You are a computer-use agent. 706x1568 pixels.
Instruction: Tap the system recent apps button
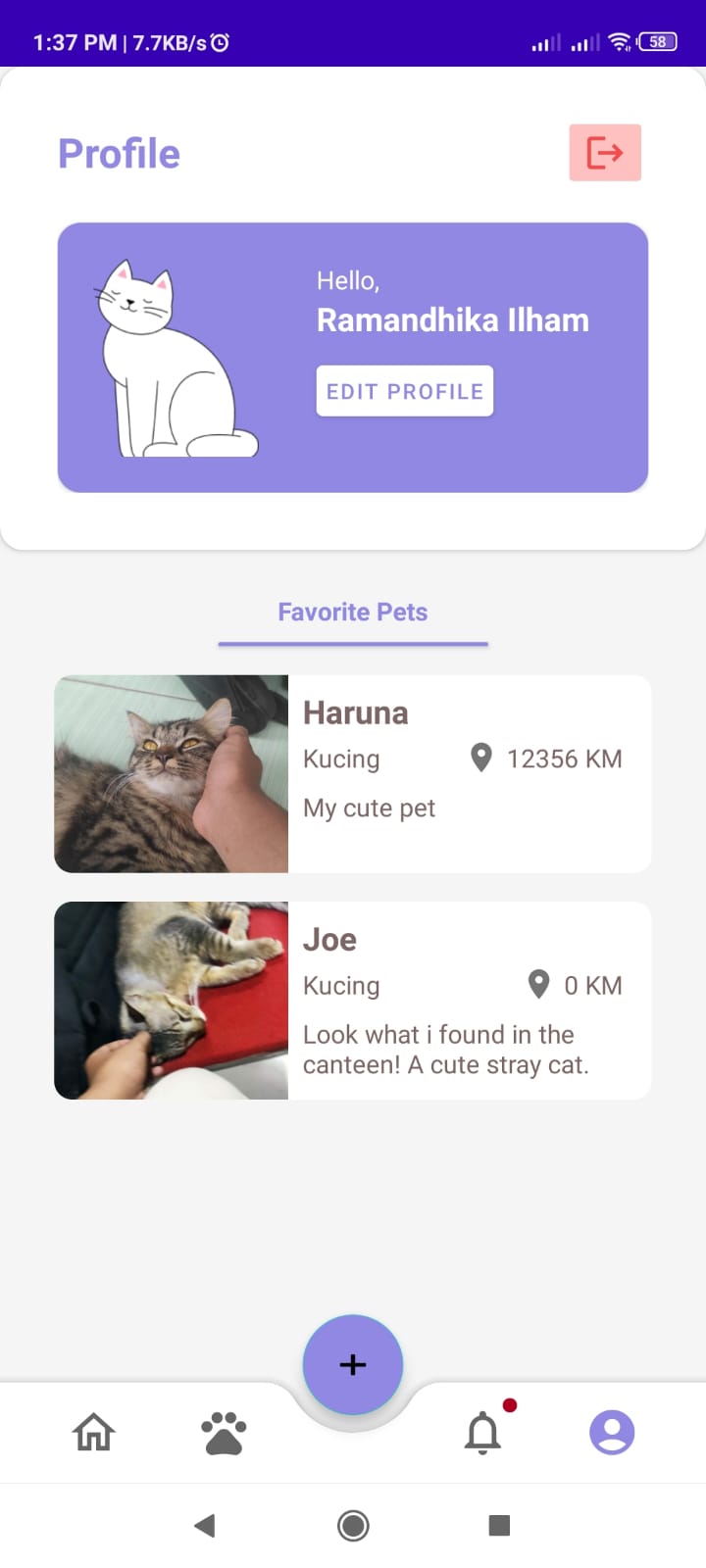499,1525
